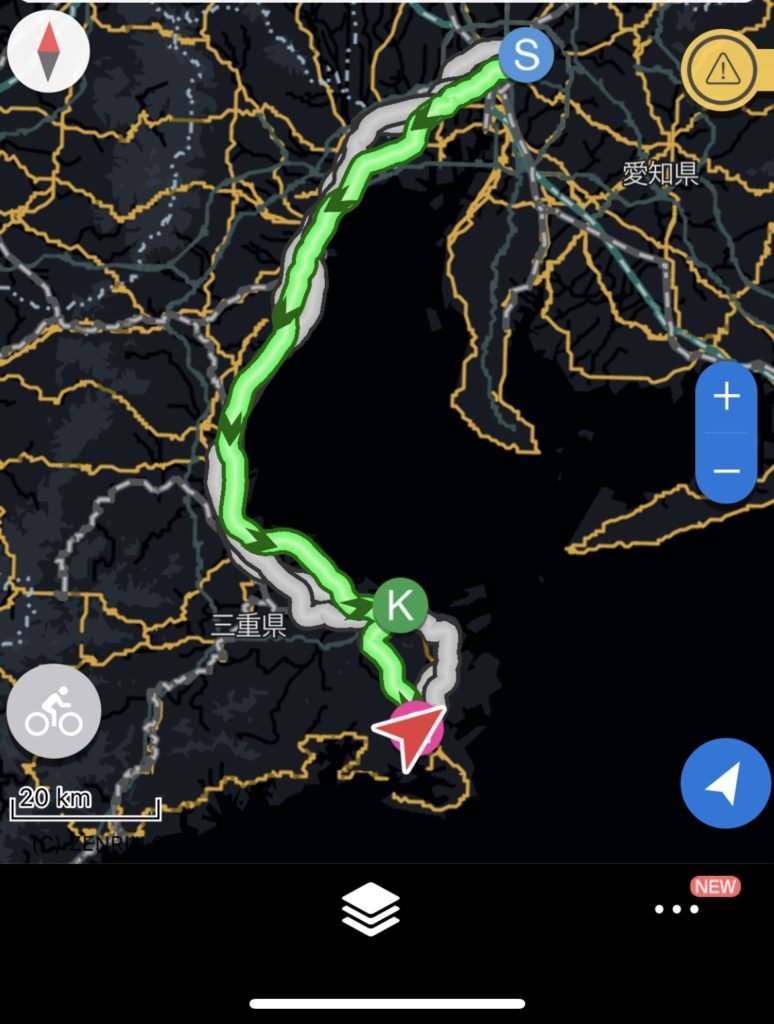This screenshot has height=1024, width=774.
Task: Open the map layers selector
Action: 371,909
